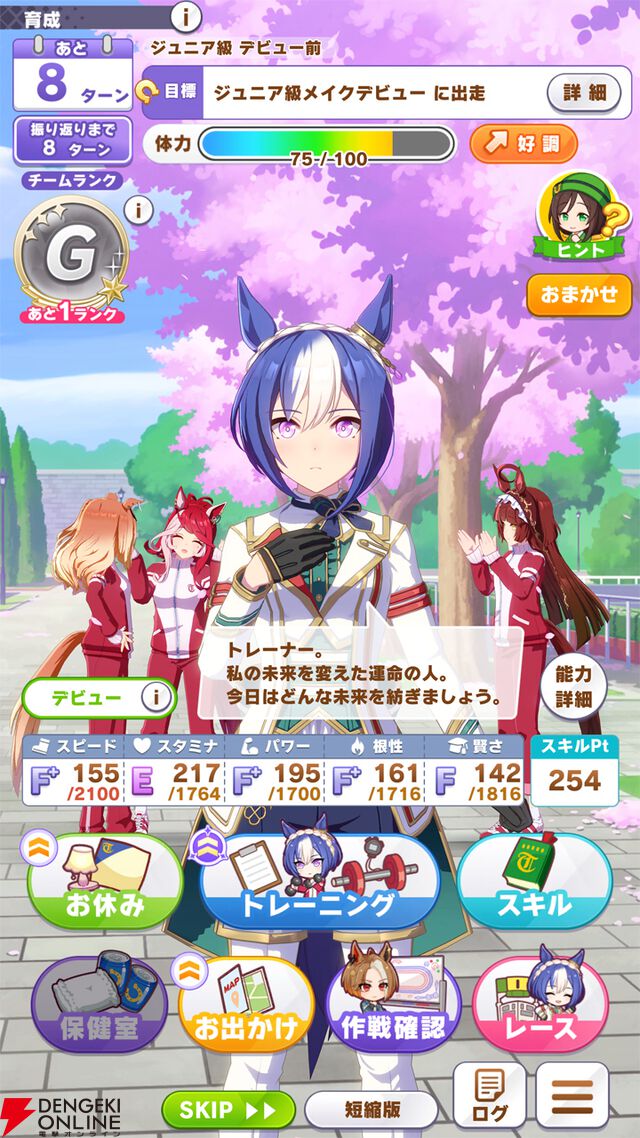Viewport: 640px width, 1138px height.
Task: Open the スキル skill menu
Action: pyautogui.click(x=533, y=882)
